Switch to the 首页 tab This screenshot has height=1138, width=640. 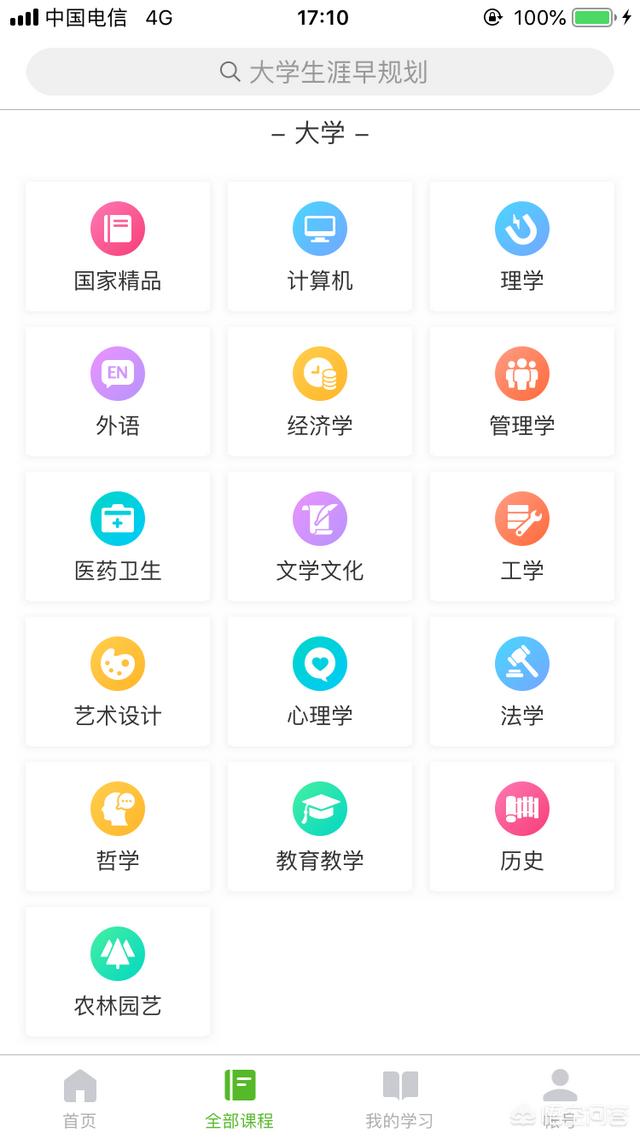(80, 1098)
